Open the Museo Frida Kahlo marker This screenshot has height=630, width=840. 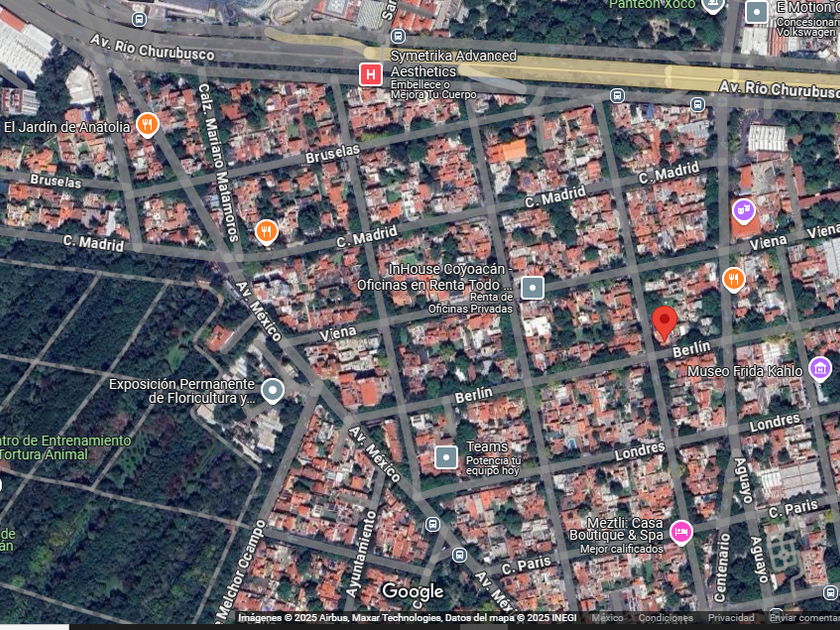pyautogui.click(x=820, y=369)
